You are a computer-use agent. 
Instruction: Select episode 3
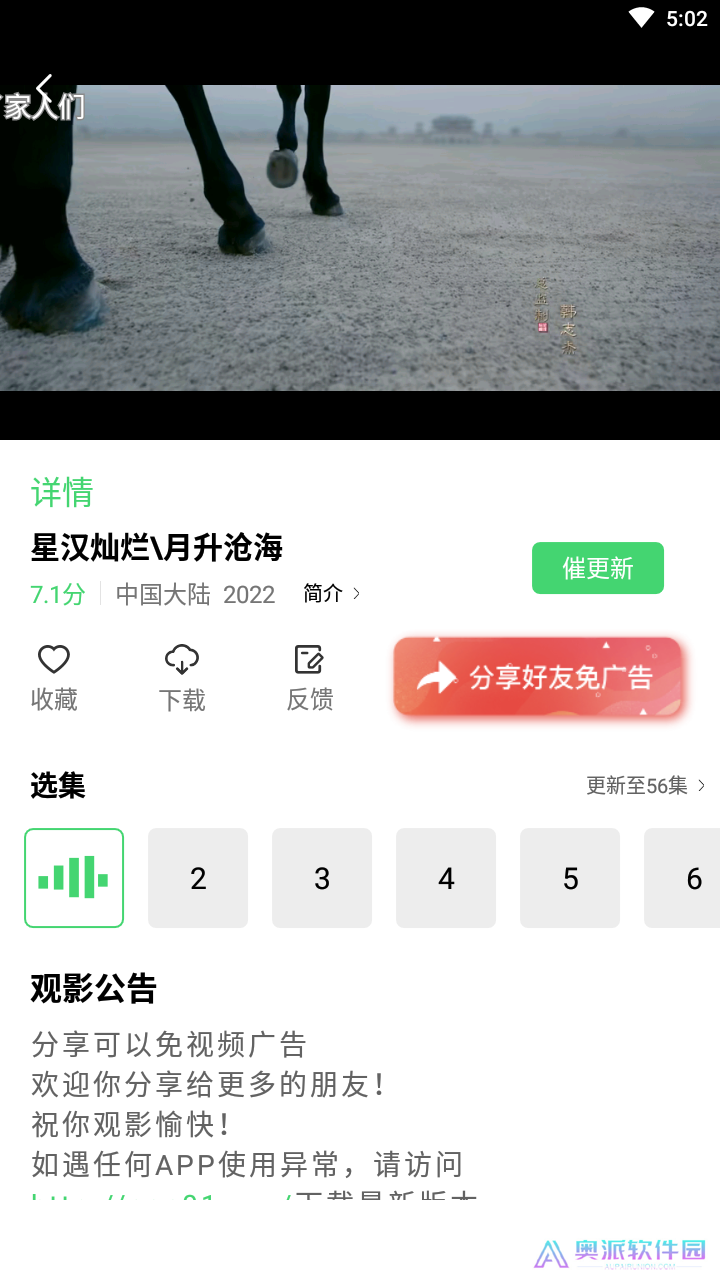tap(322, 877)
